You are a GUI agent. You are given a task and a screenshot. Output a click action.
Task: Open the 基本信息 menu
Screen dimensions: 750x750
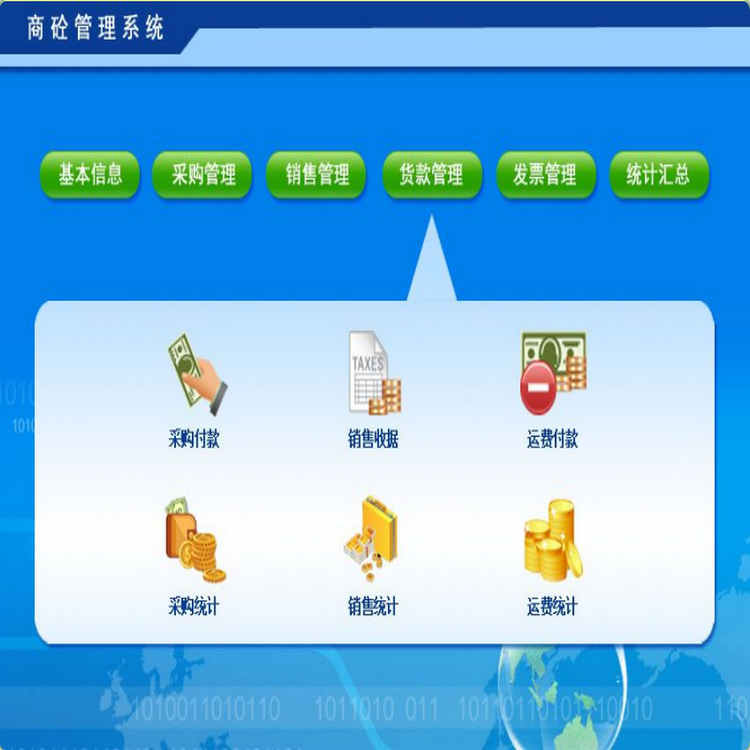point(90,175)
